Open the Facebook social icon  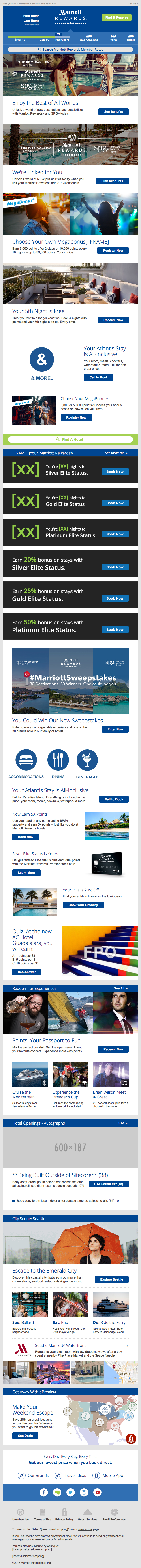(43, 1492)
